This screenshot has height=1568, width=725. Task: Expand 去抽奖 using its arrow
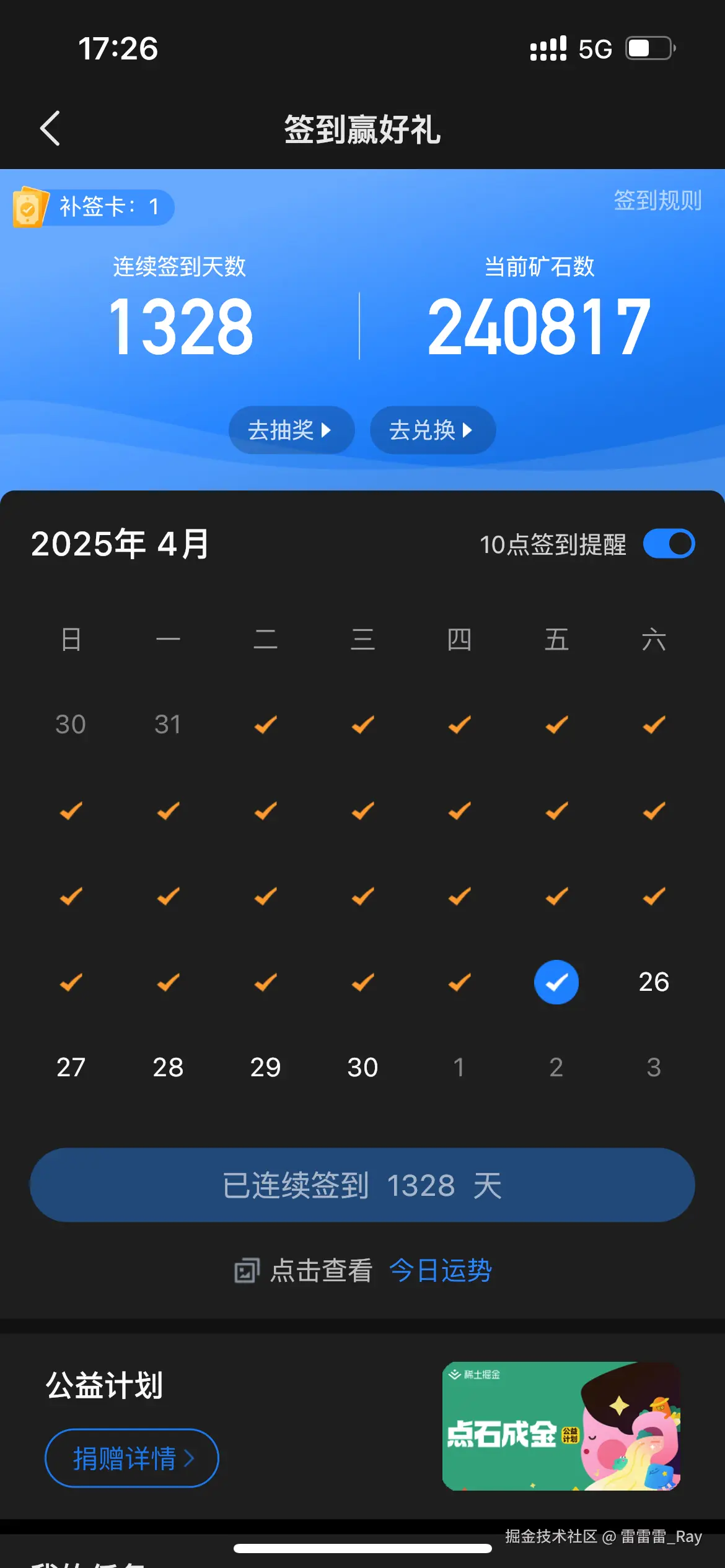tap(327, 430)
